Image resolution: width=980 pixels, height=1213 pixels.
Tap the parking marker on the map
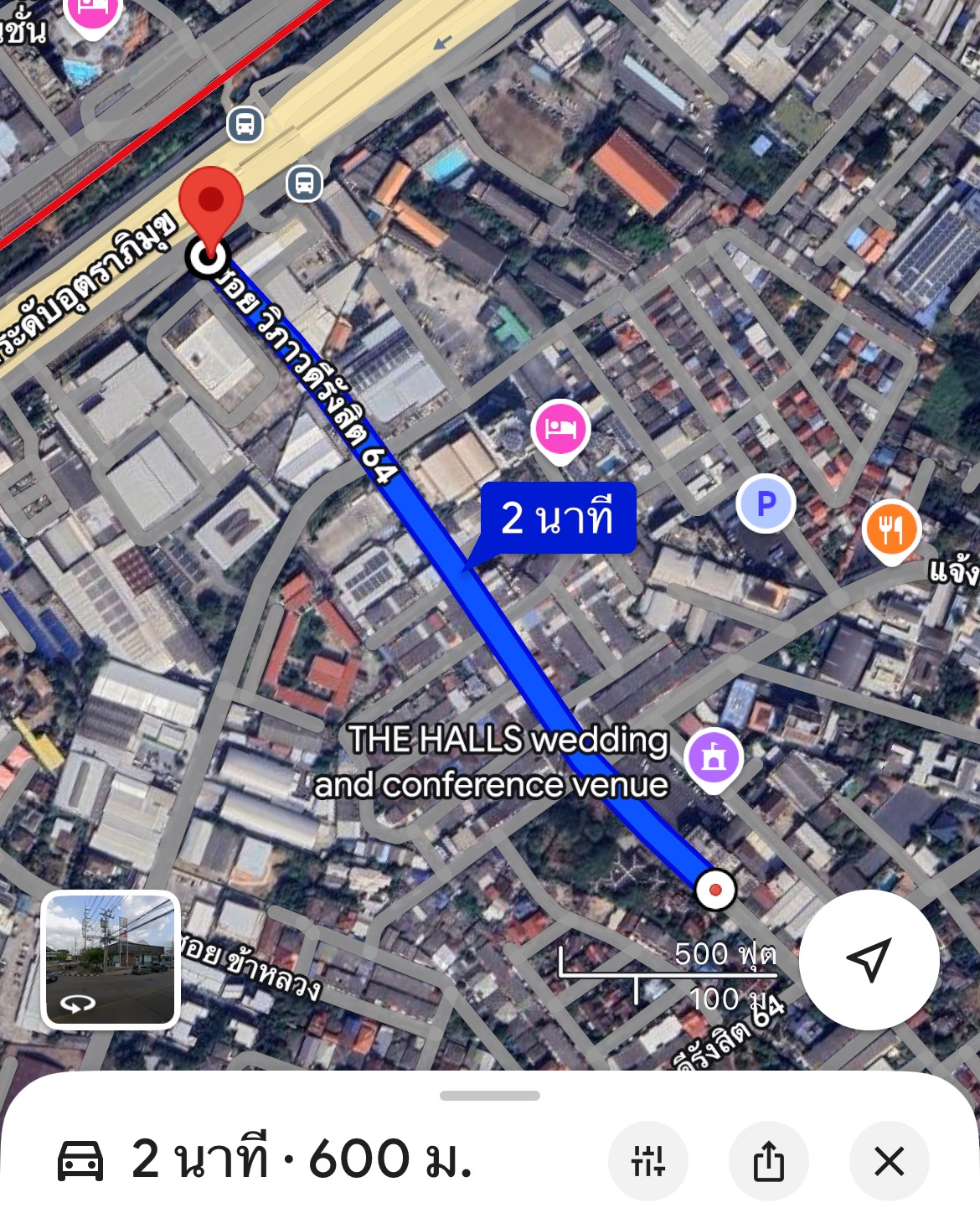(766, 503)
